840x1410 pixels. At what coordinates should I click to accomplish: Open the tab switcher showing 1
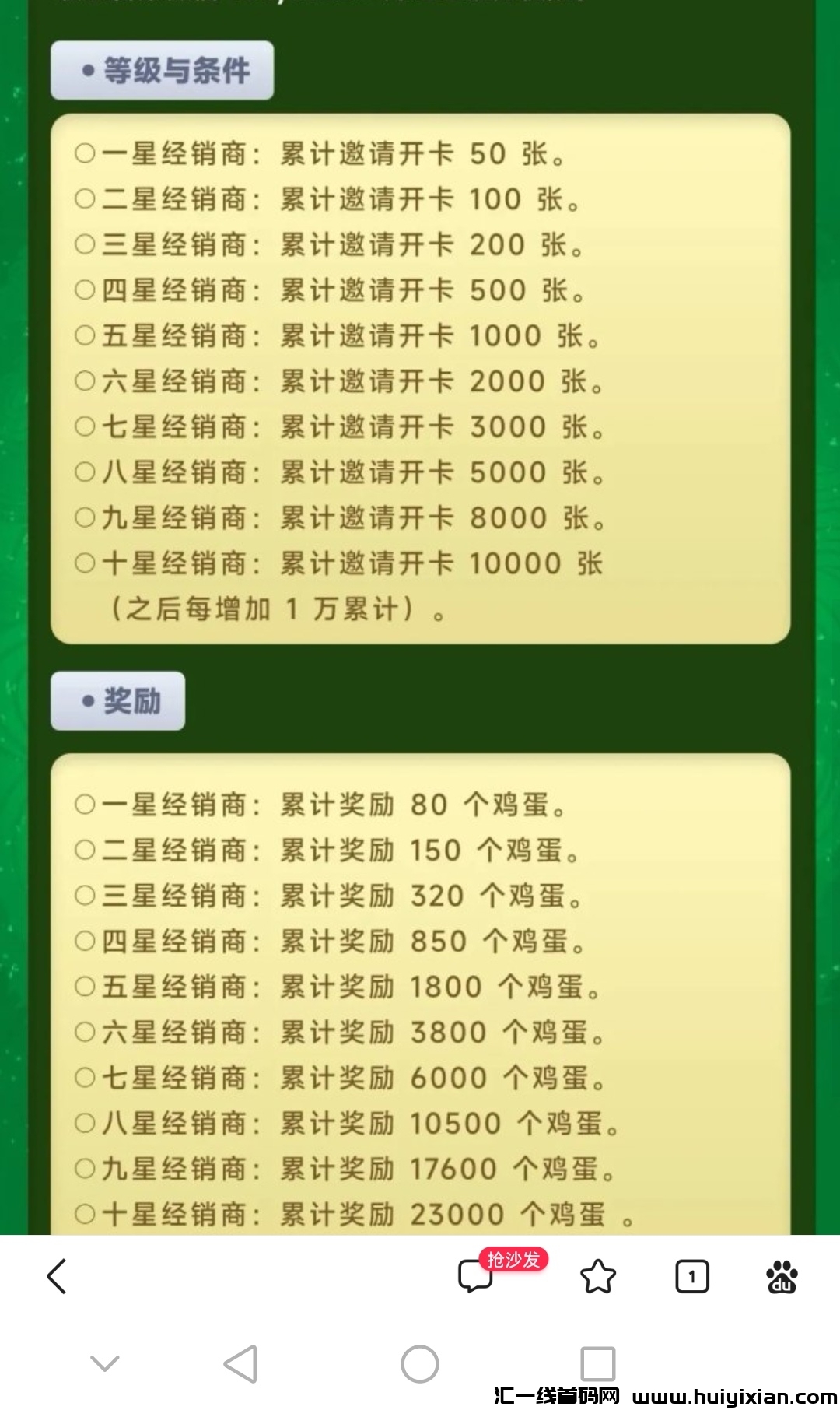point(691,1276)
